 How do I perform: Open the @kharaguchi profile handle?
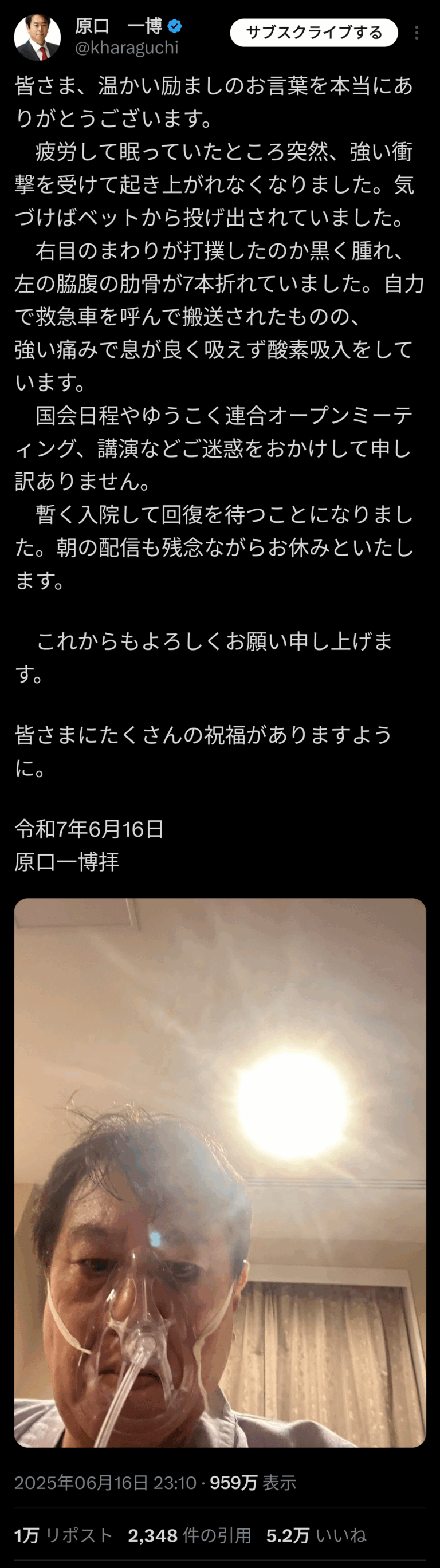pyautogui.click(x=127, y=48)
